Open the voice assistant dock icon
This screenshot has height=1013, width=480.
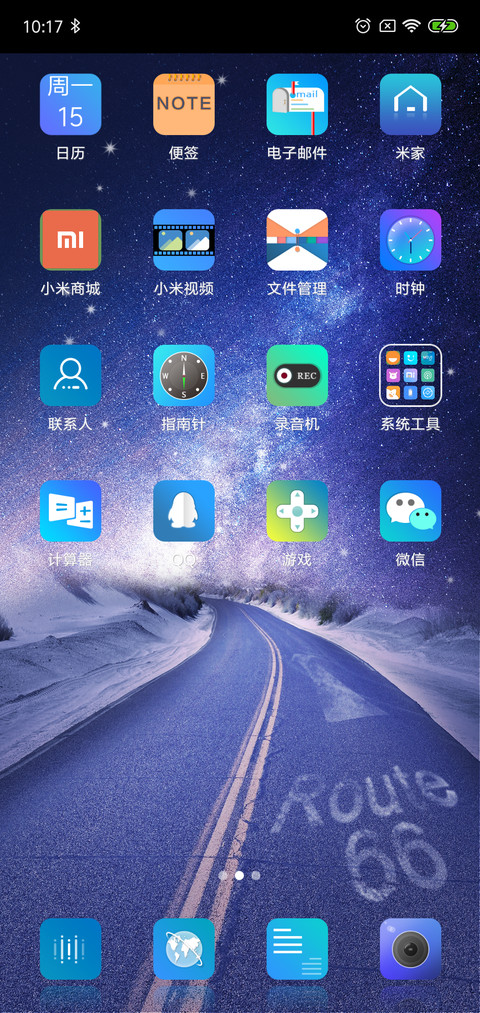70,949
